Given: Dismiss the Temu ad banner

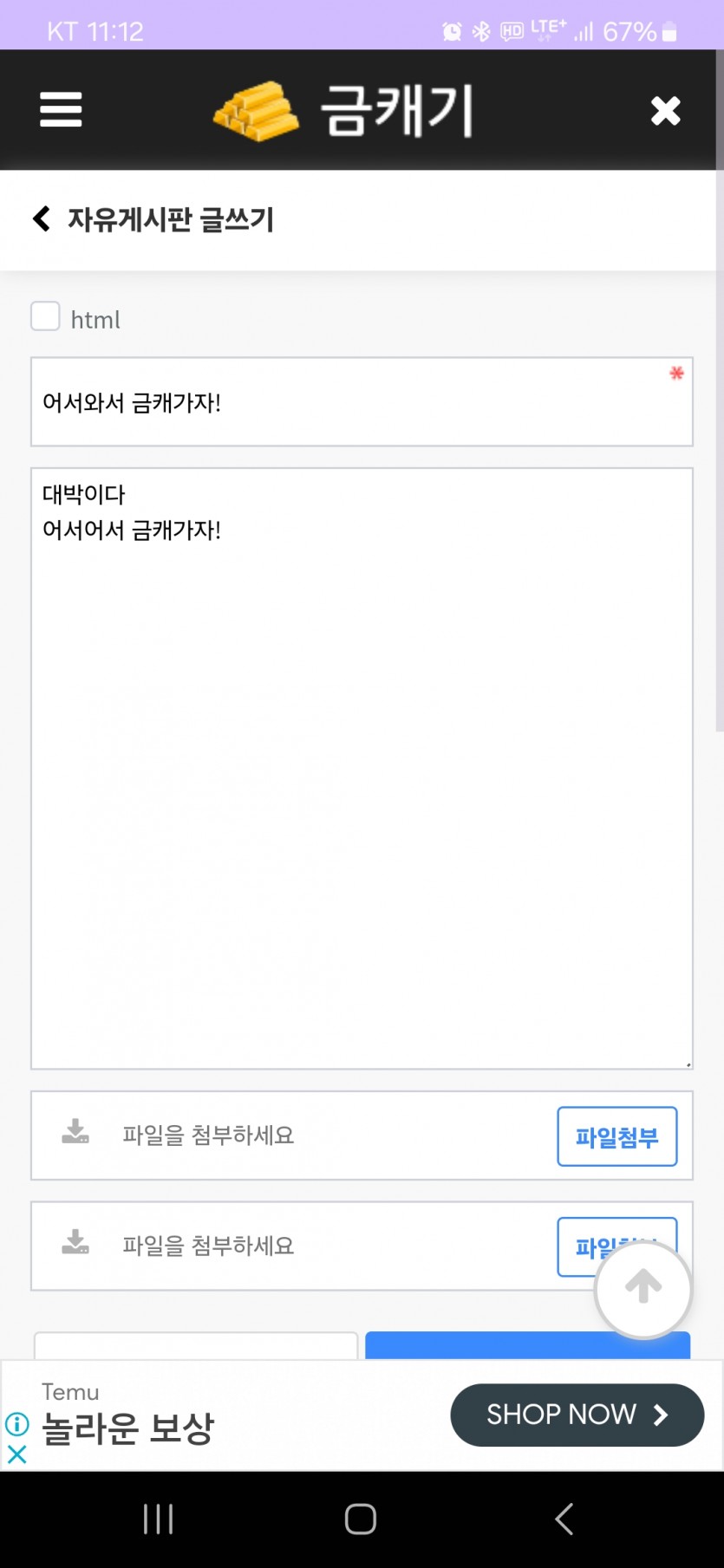Looking at the screenshot, I should pyautogui.click(x=16, y=1454).
